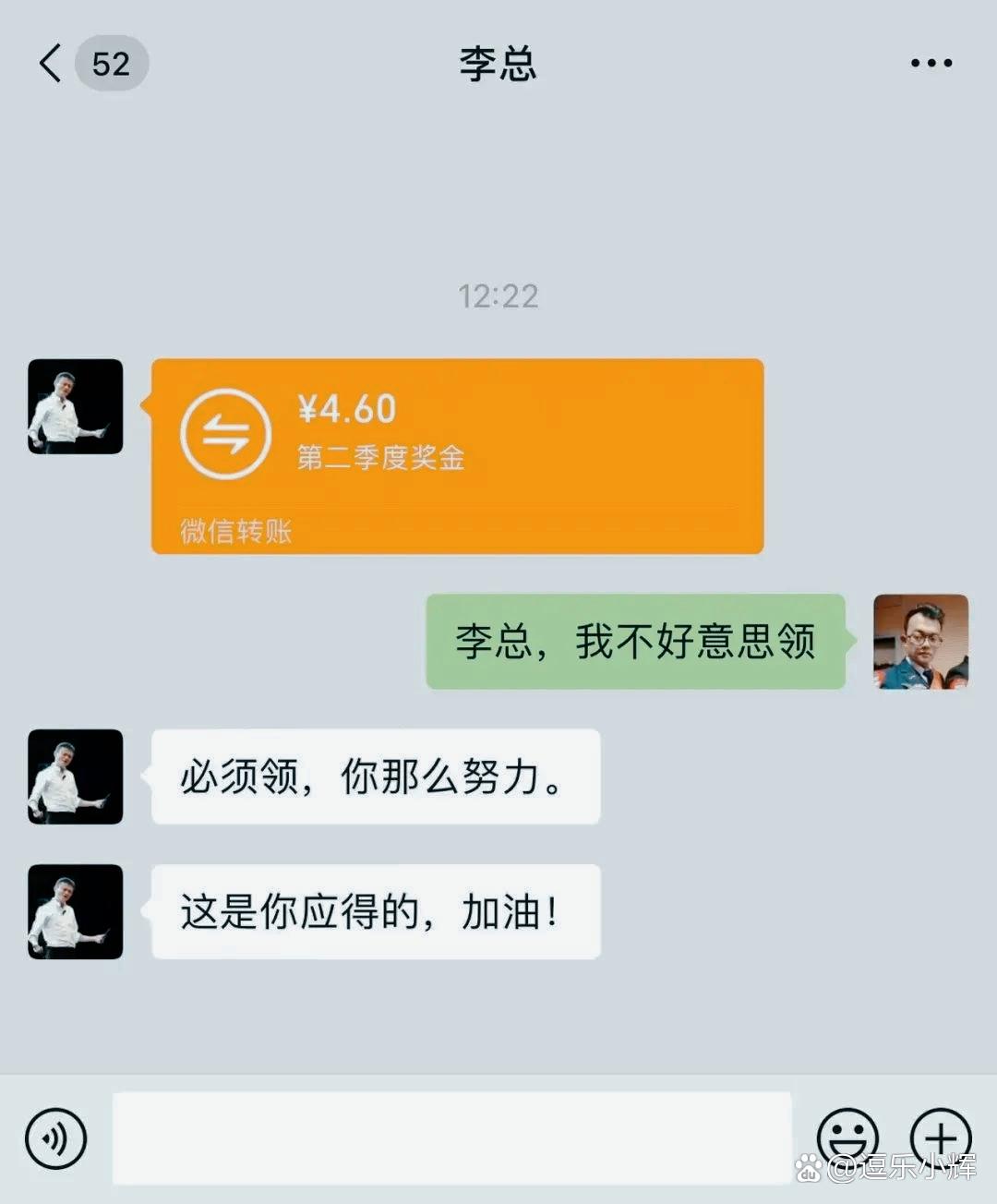Tap the message text field

(x=452, y=1138)
